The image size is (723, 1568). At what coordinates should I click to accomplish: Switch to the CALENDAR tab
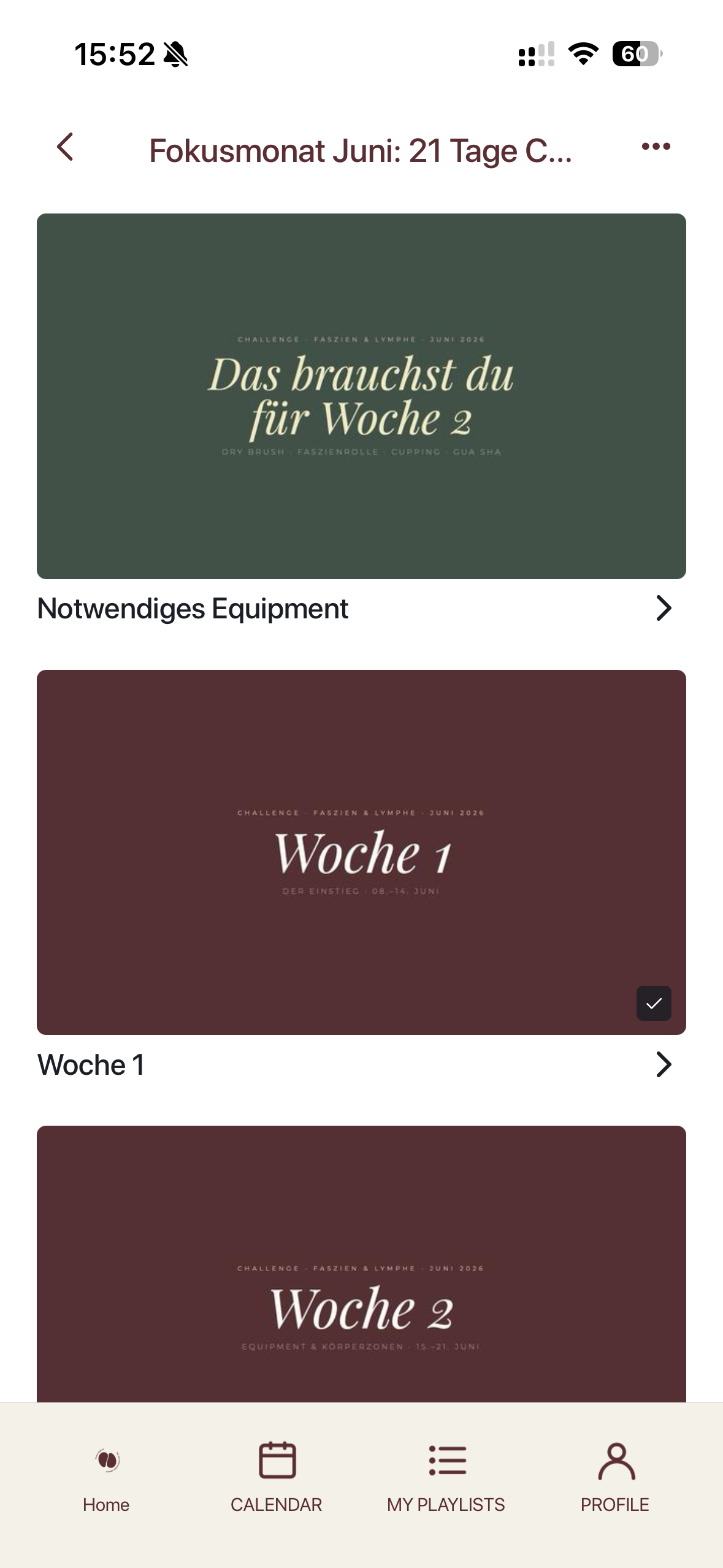277,1478
